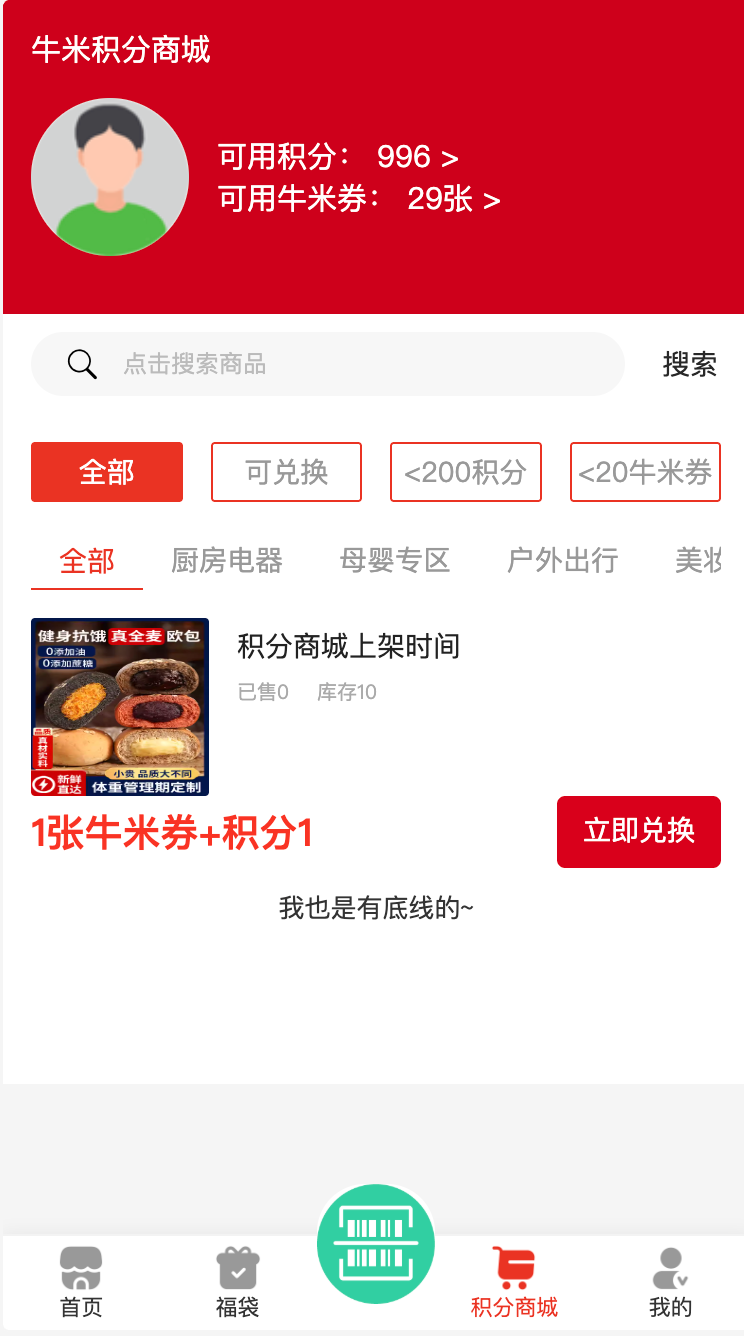The width and height of the screenshot is (744, 1336).
Task: Select the 户外出行 category tab
Action: [562, 561]
